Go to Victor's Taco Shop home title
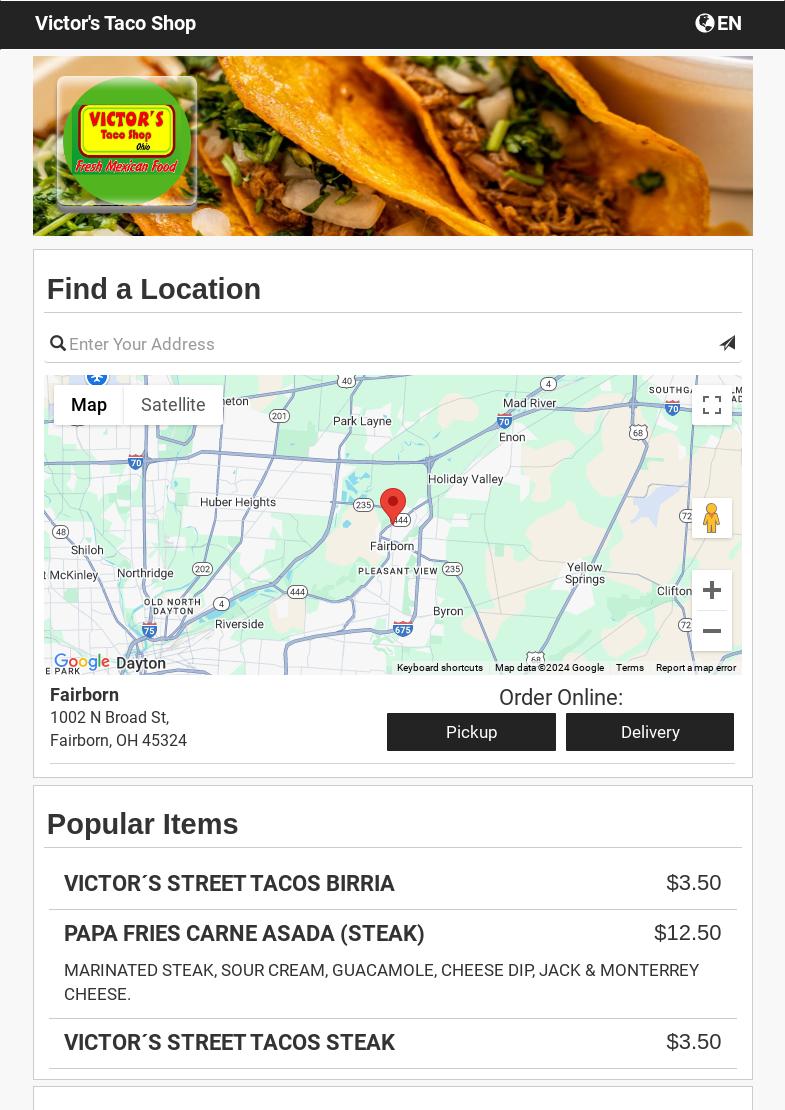 pyautogui.click(x=116, y=23)
